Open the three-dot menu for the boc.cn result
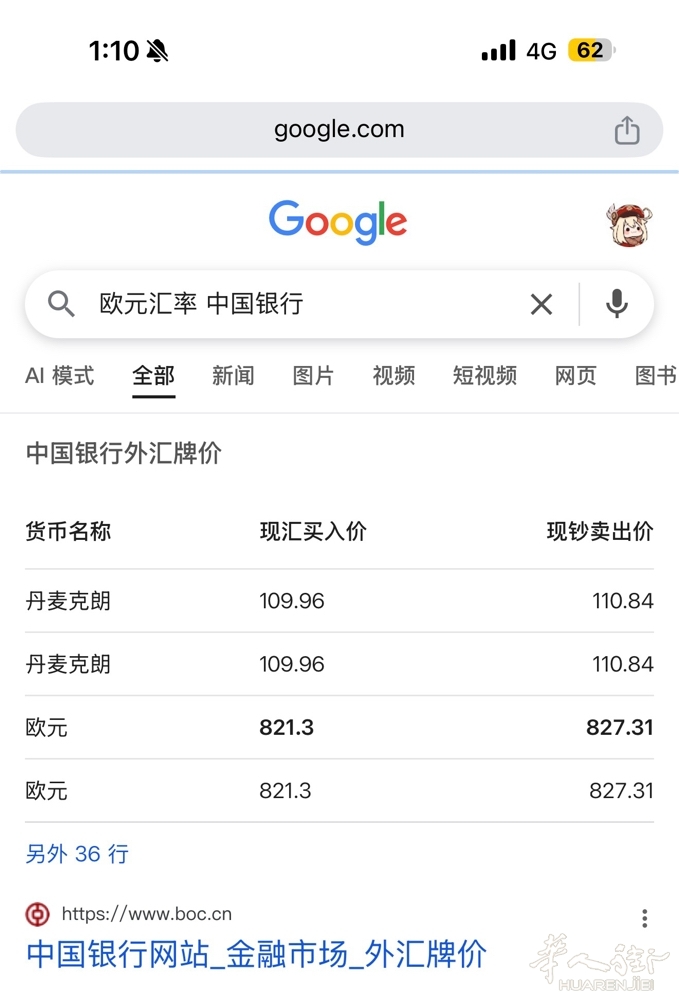 pyautogui.click(x=645, y=918)
